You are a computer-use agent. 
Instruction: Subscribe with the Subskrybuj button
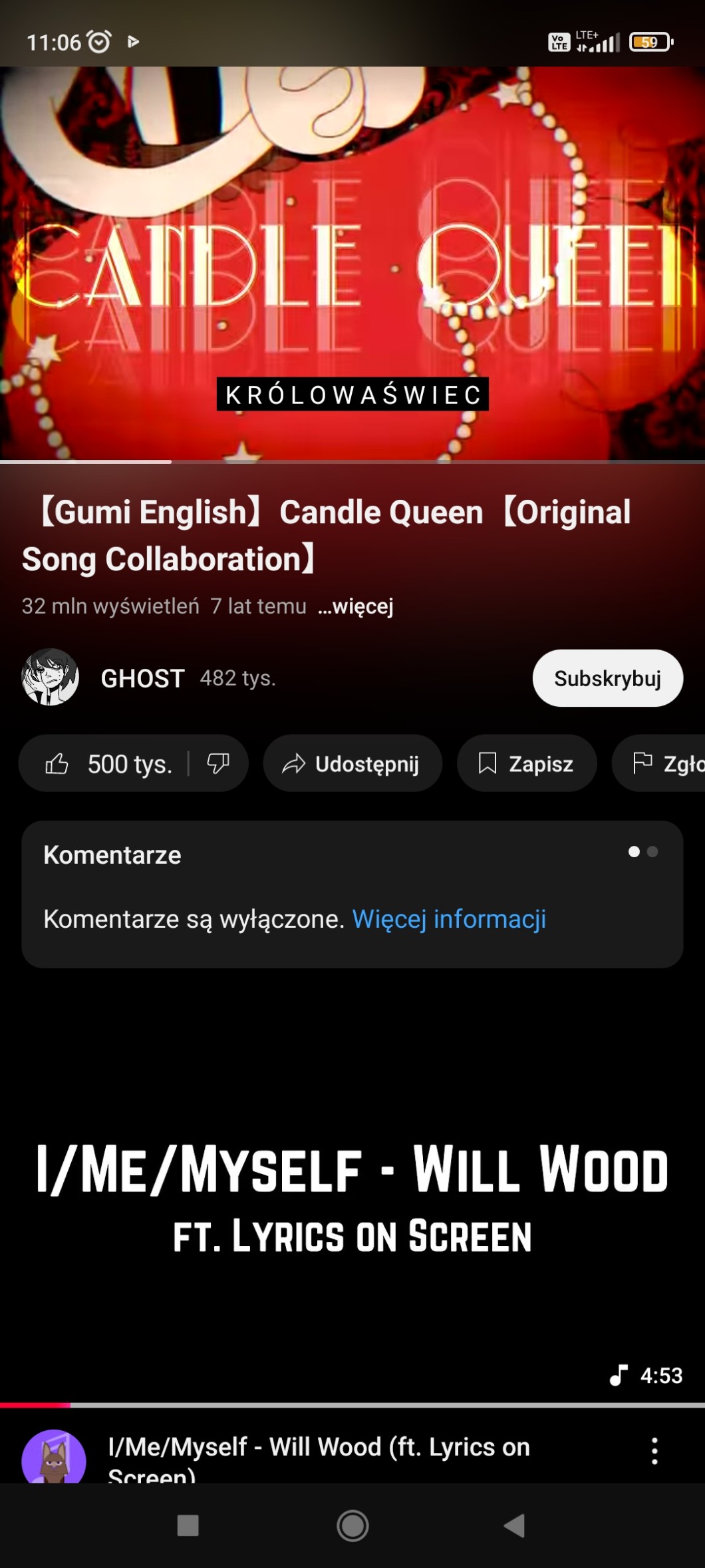coord(607,678)
